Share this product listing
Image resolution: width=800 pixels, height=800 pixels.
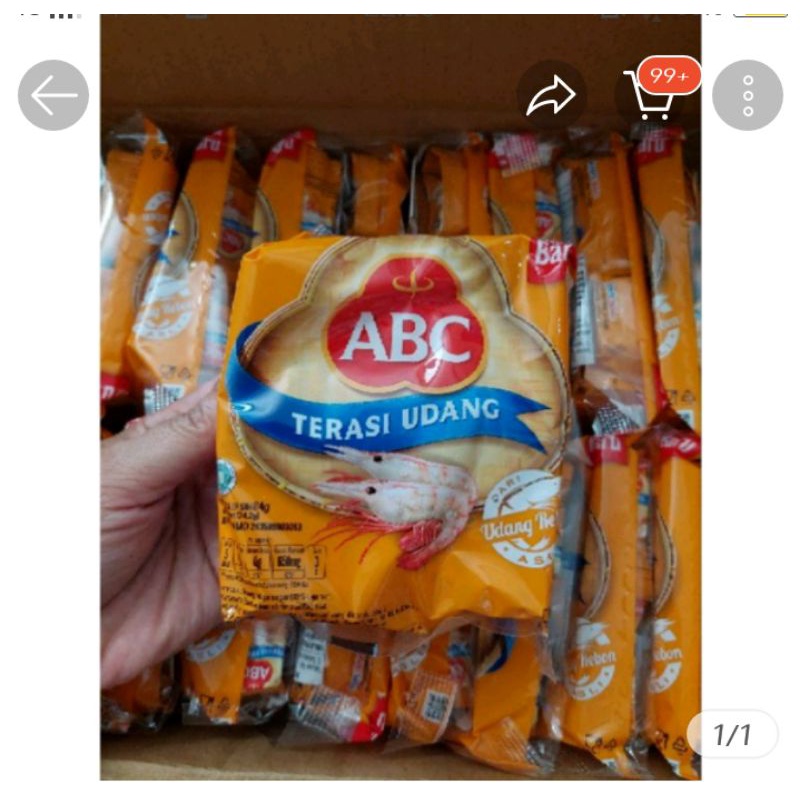[552, 96]
